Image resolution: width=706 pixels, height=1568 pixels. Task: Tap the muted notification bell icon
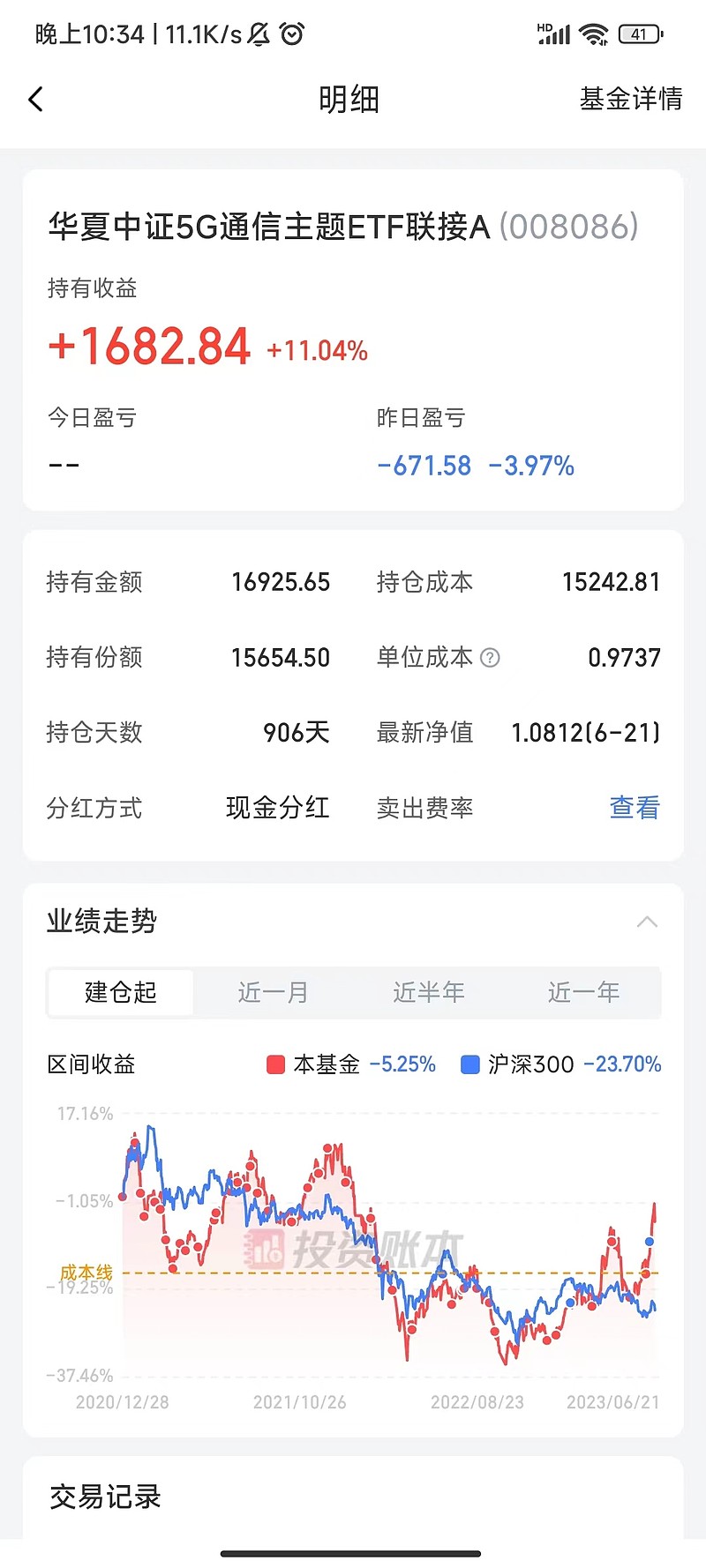(x=257, y=34)
